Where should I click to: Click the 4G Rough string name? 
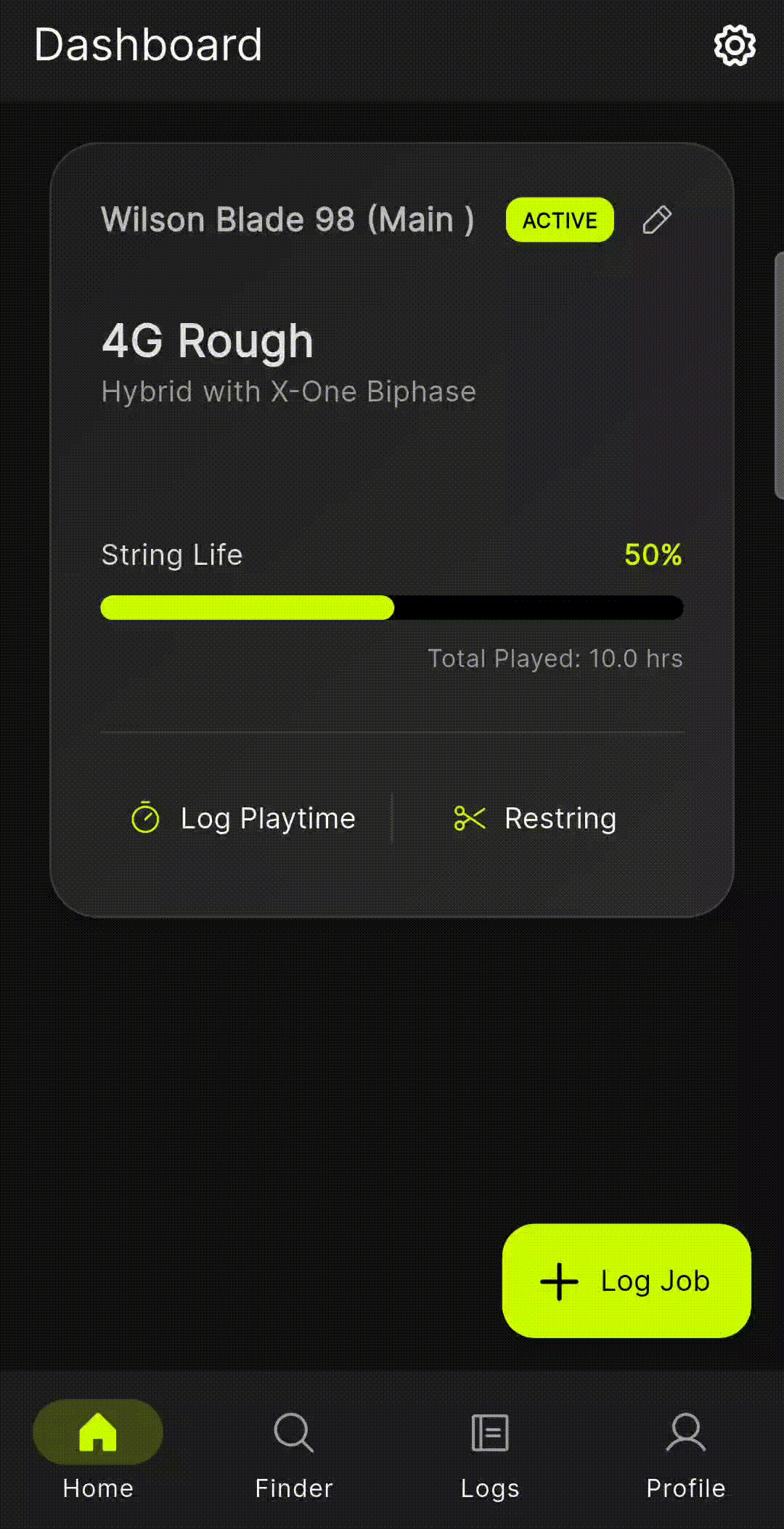click(x=208, y=340)
